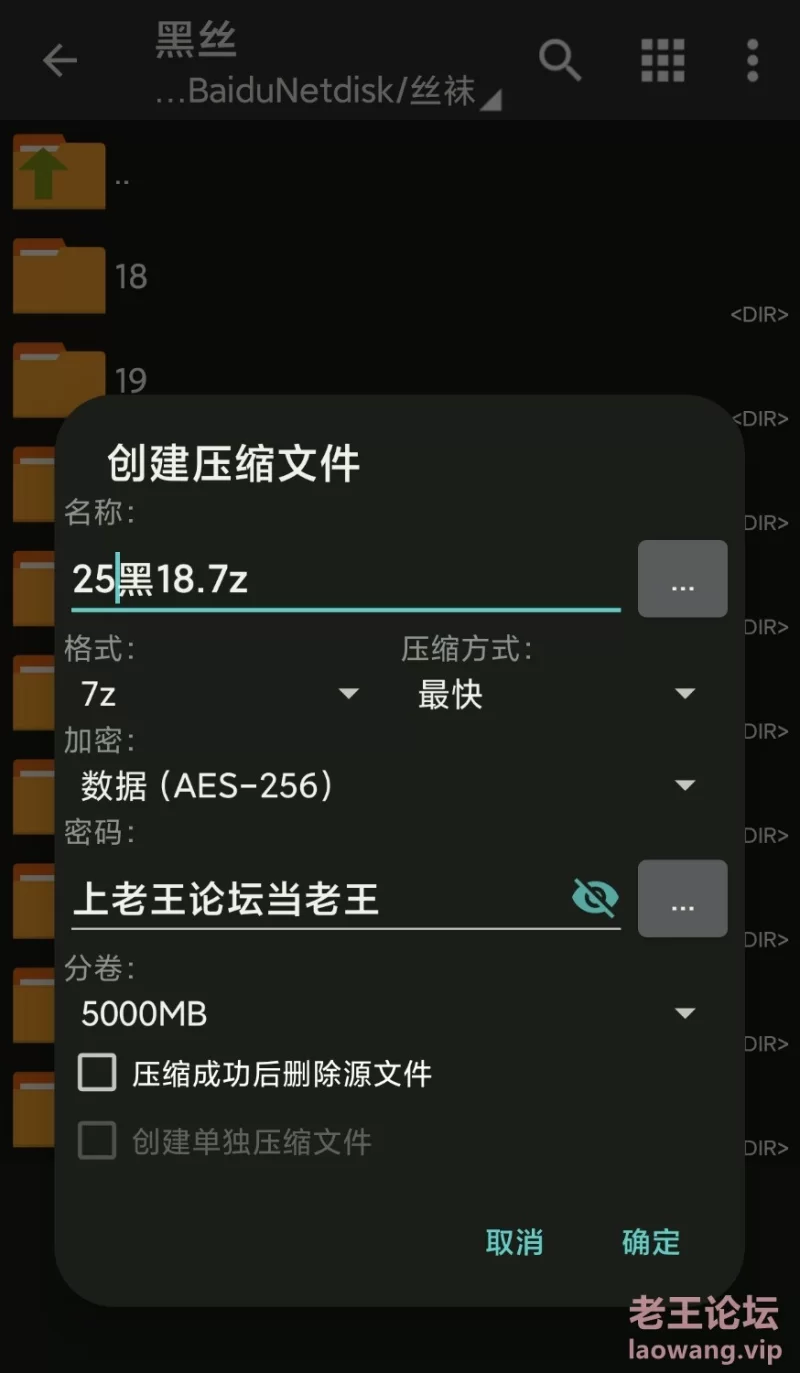The width and height of the screenshot is (800, 1373).
Task: Cancel with the 取消 button
Action: click(514, 1242)
